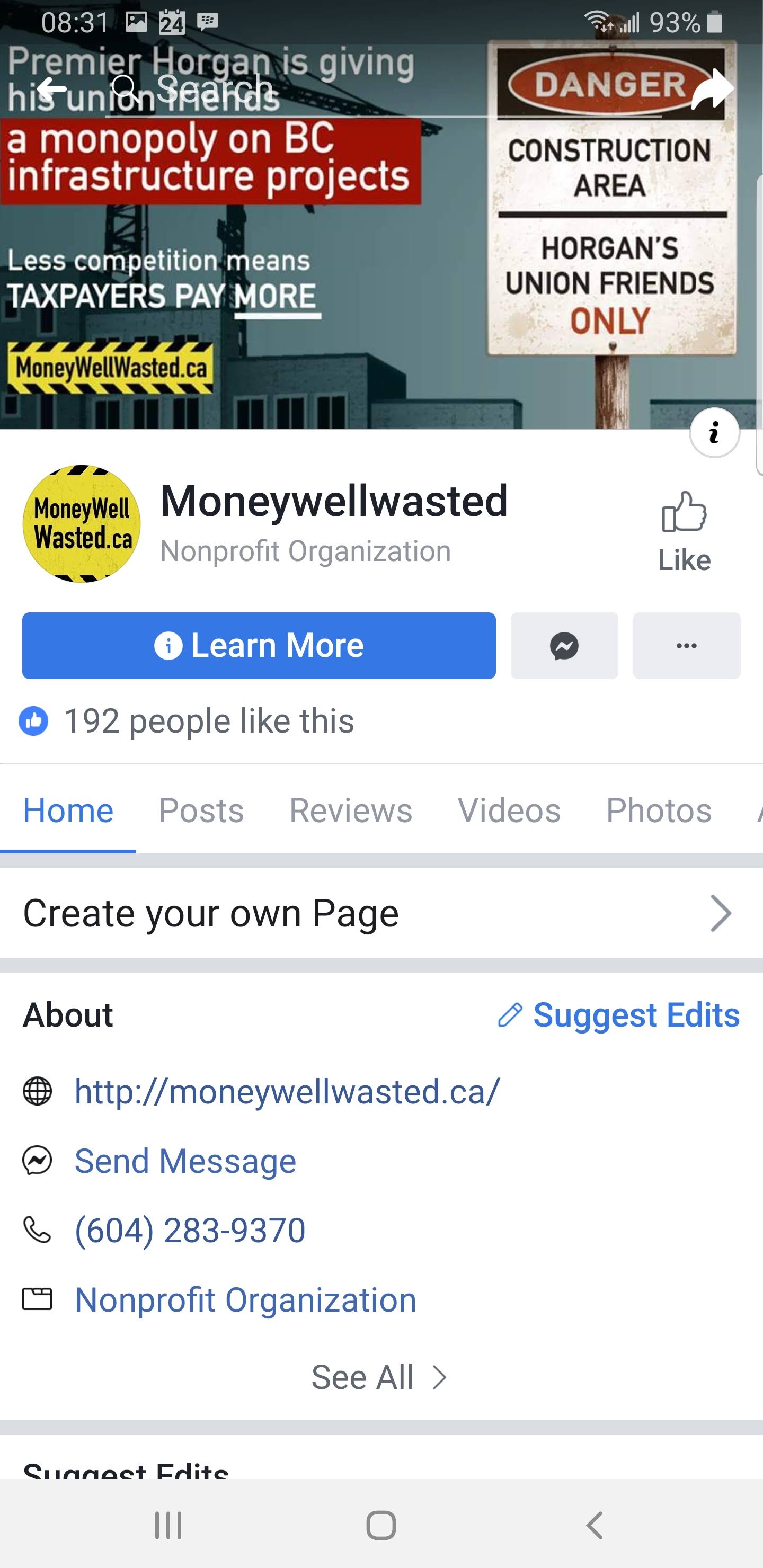The width and height of the screenshot is (763, 1568).
Task: Open Nonprofit Organization category link
Action: 245,1299
